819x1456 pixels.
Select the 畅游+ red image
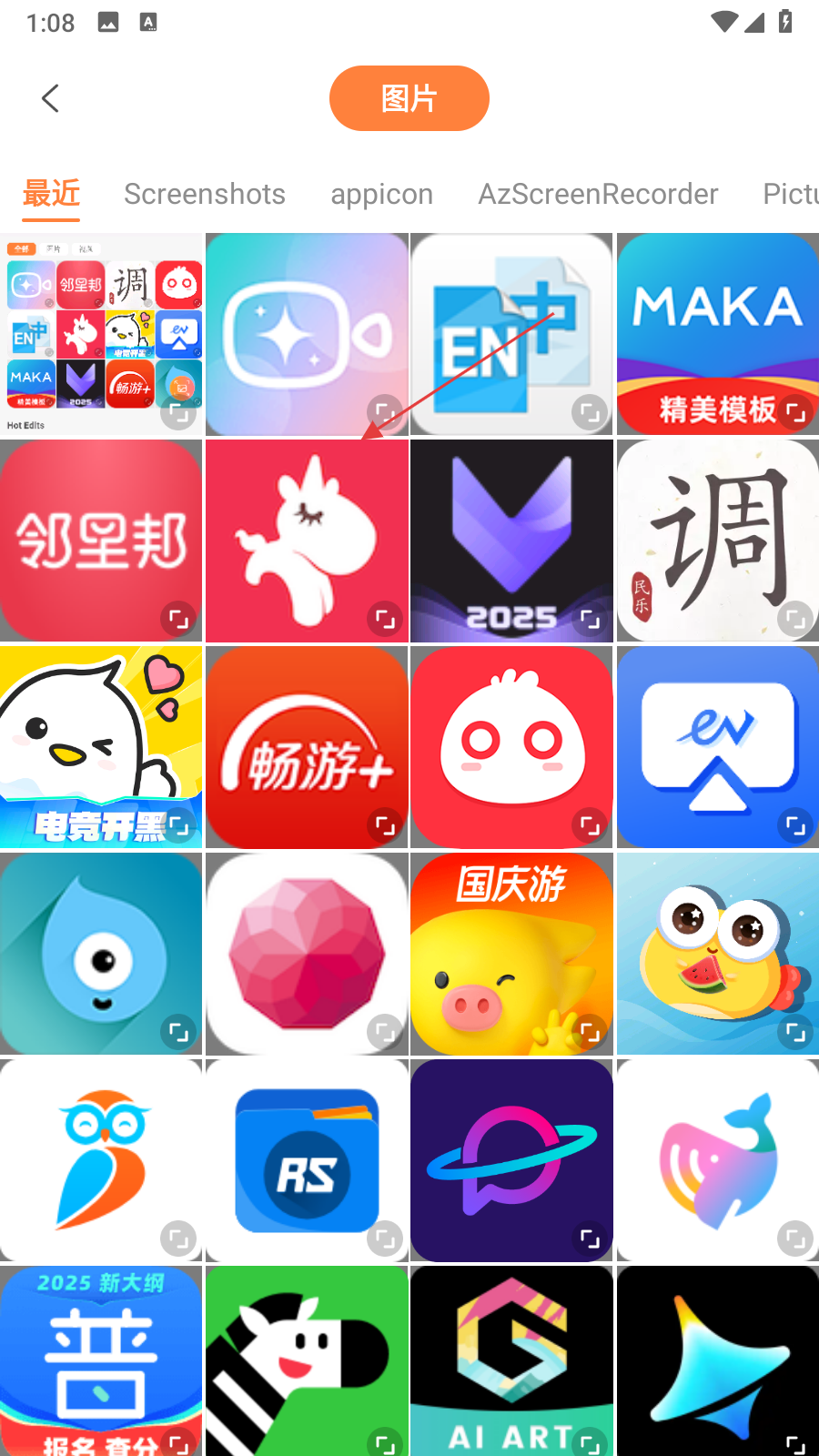coord(306,746)
